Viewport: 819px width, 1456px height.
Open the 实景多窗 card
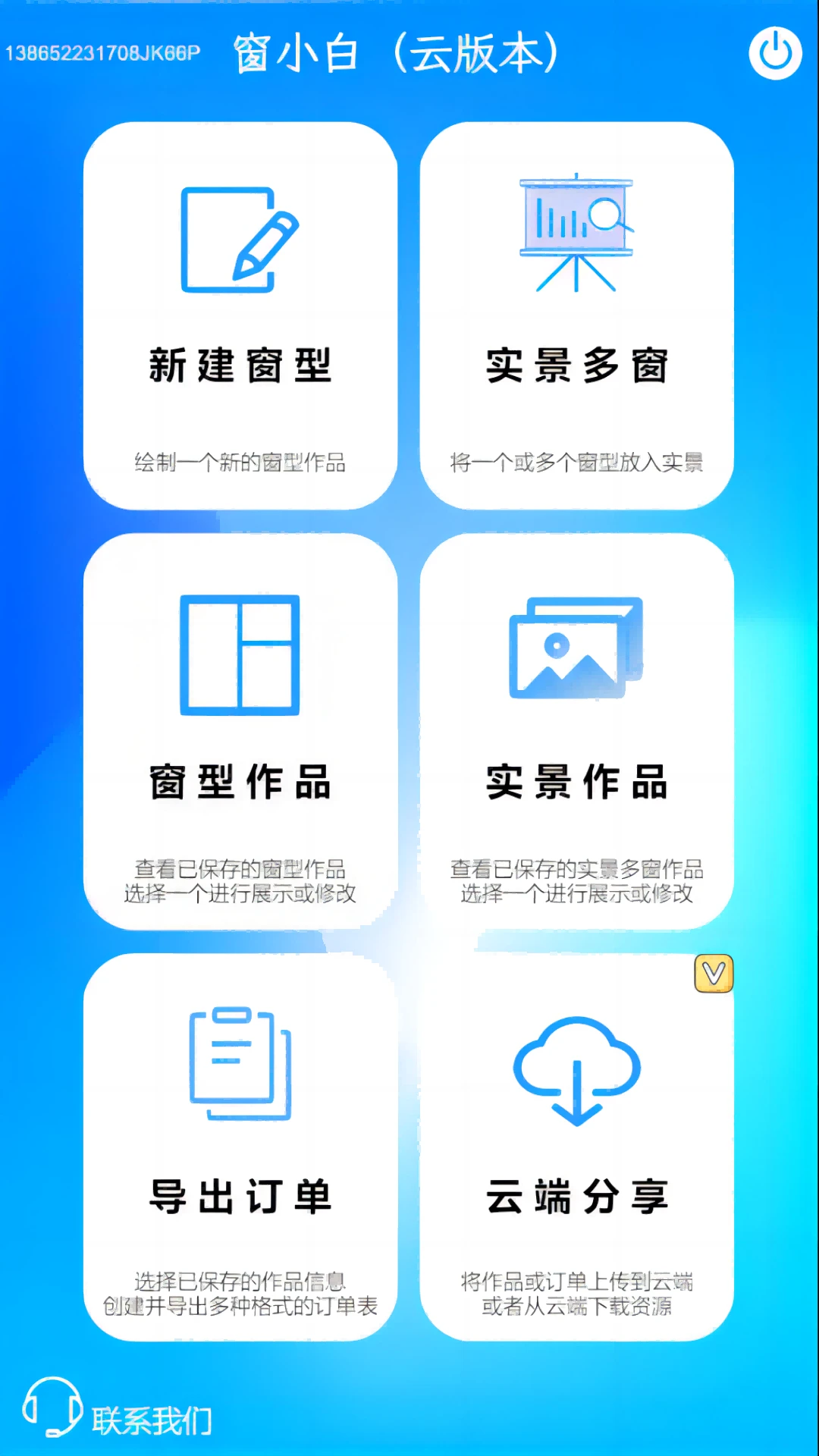pyautogui.click(x=576, y=315)
